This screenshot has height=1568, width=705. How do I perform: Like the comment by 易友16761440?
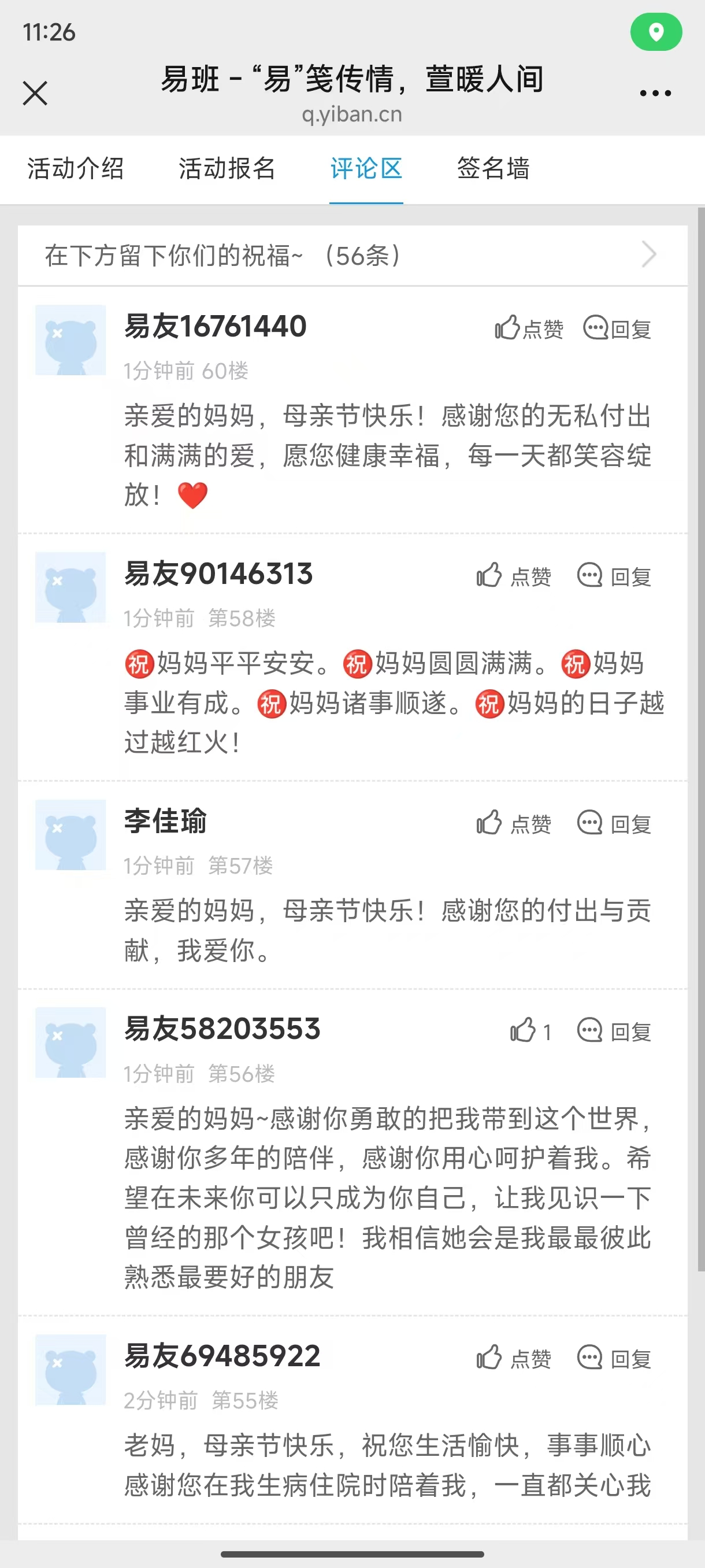[x=528, y=329]
